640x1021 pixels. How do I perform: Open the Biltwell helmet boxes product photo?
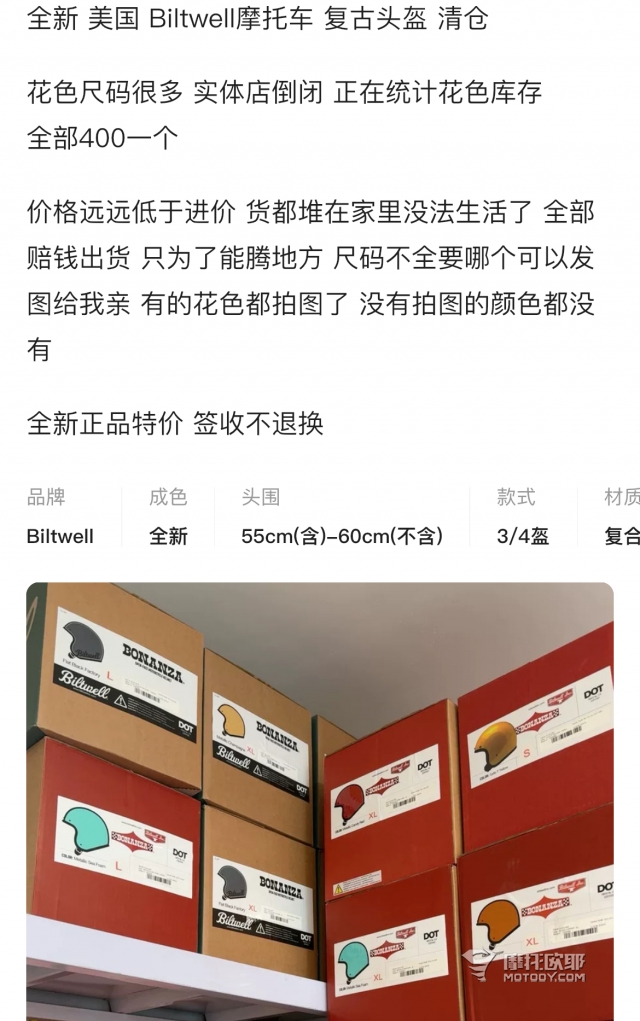pos(320,800)
